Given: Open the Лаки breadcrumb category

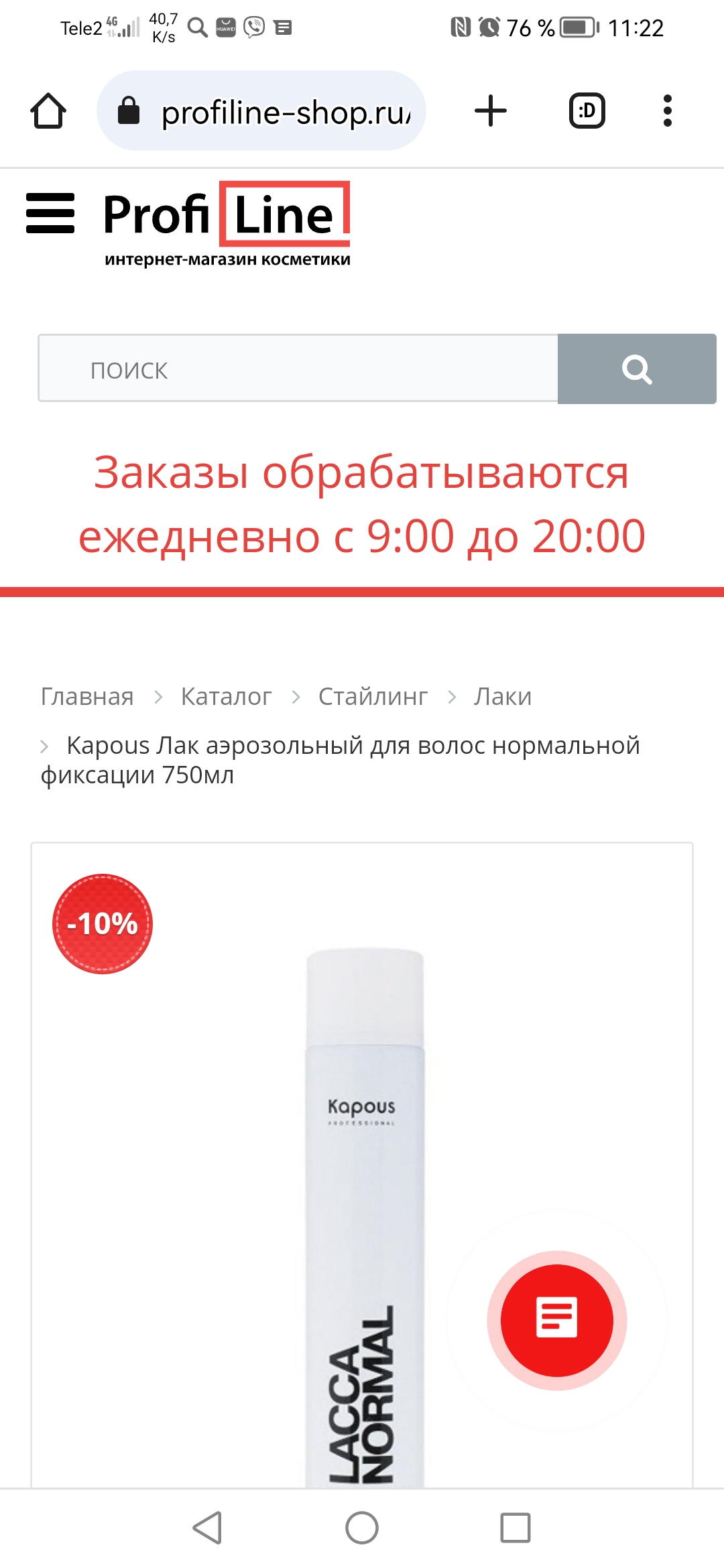Looking at the screenshot, I should pyautogui.click(x=502, y=697).
